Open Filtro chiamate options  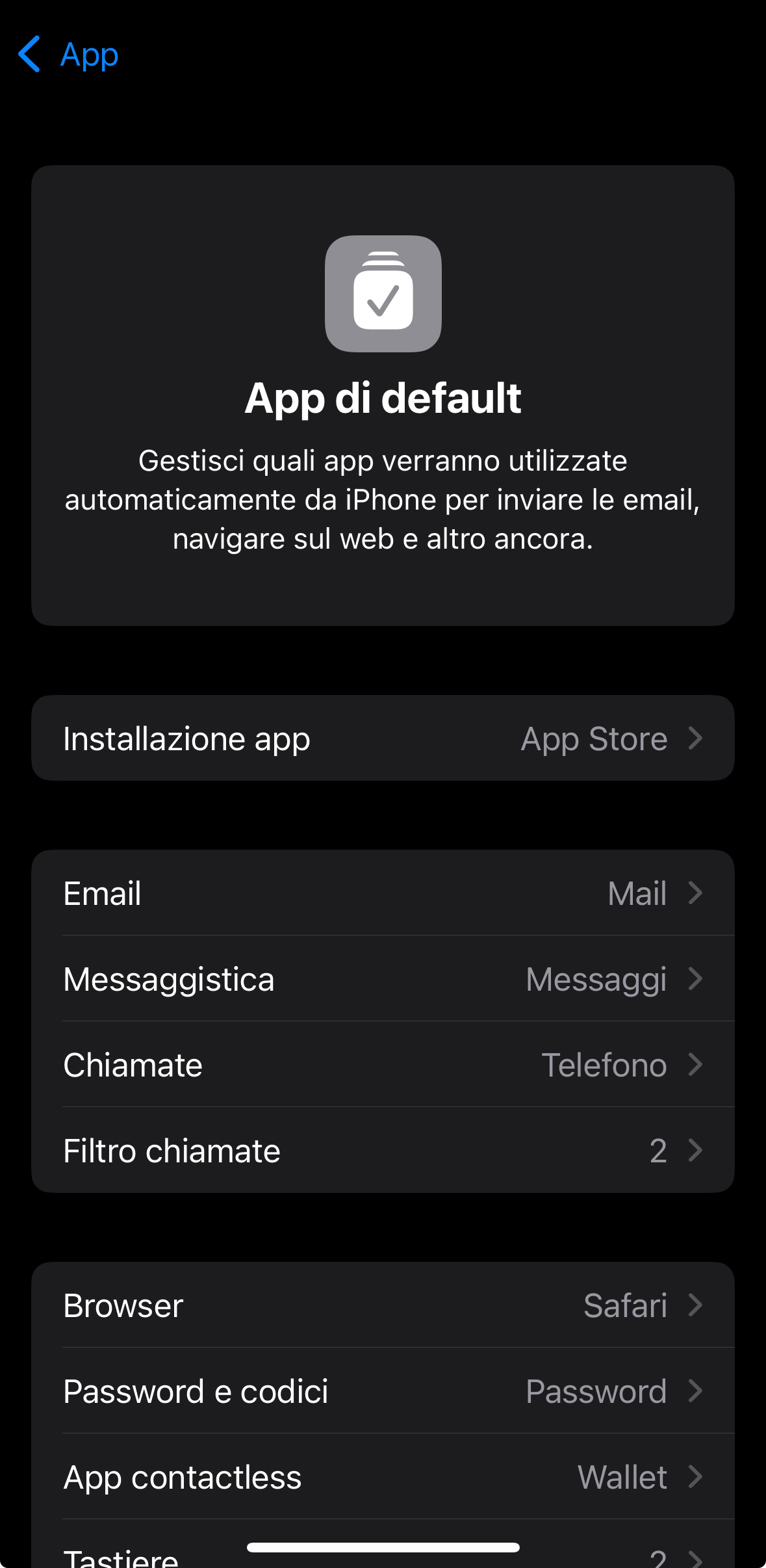pos(383,1151)
